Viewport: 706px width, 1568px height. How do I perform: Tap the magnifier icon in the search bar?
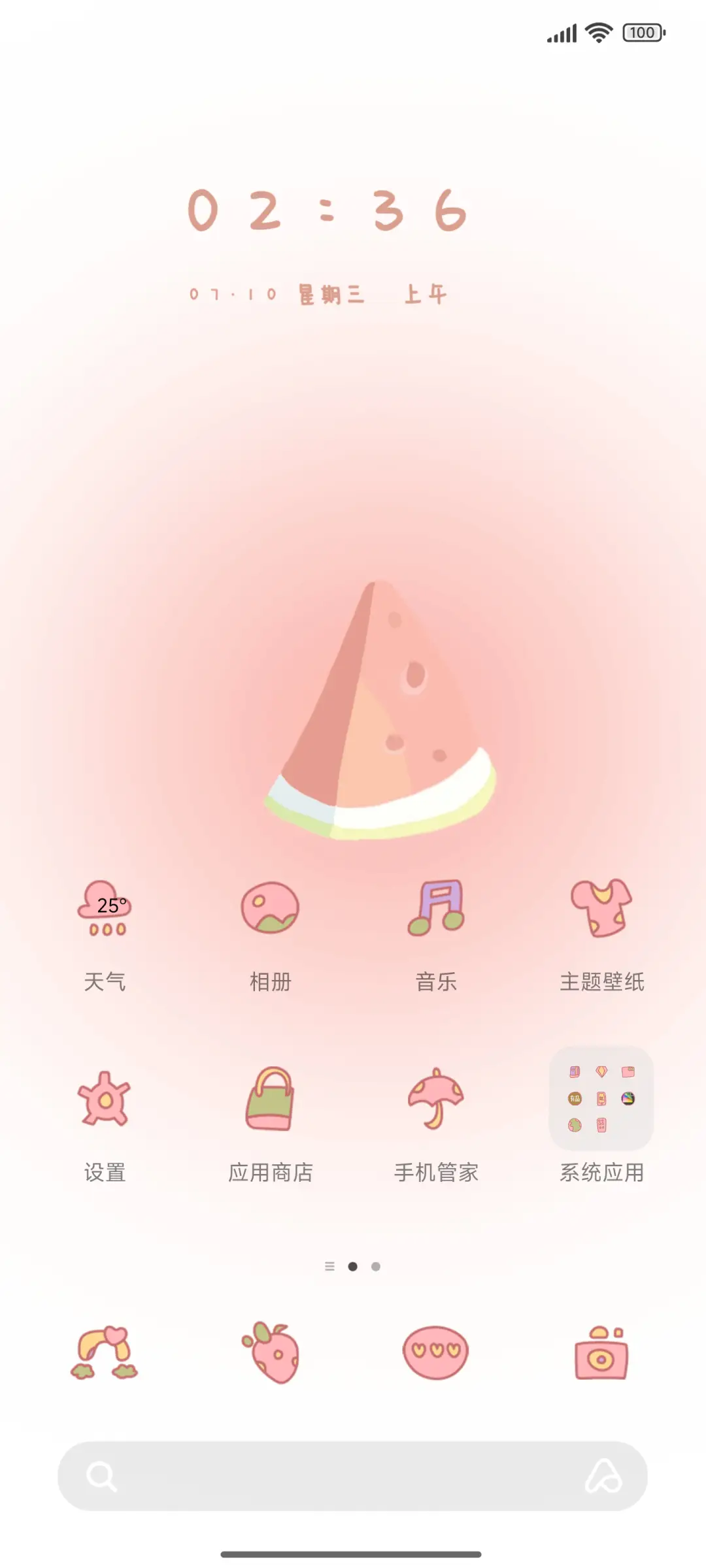pyautogui.click(x=101, y=1477)
